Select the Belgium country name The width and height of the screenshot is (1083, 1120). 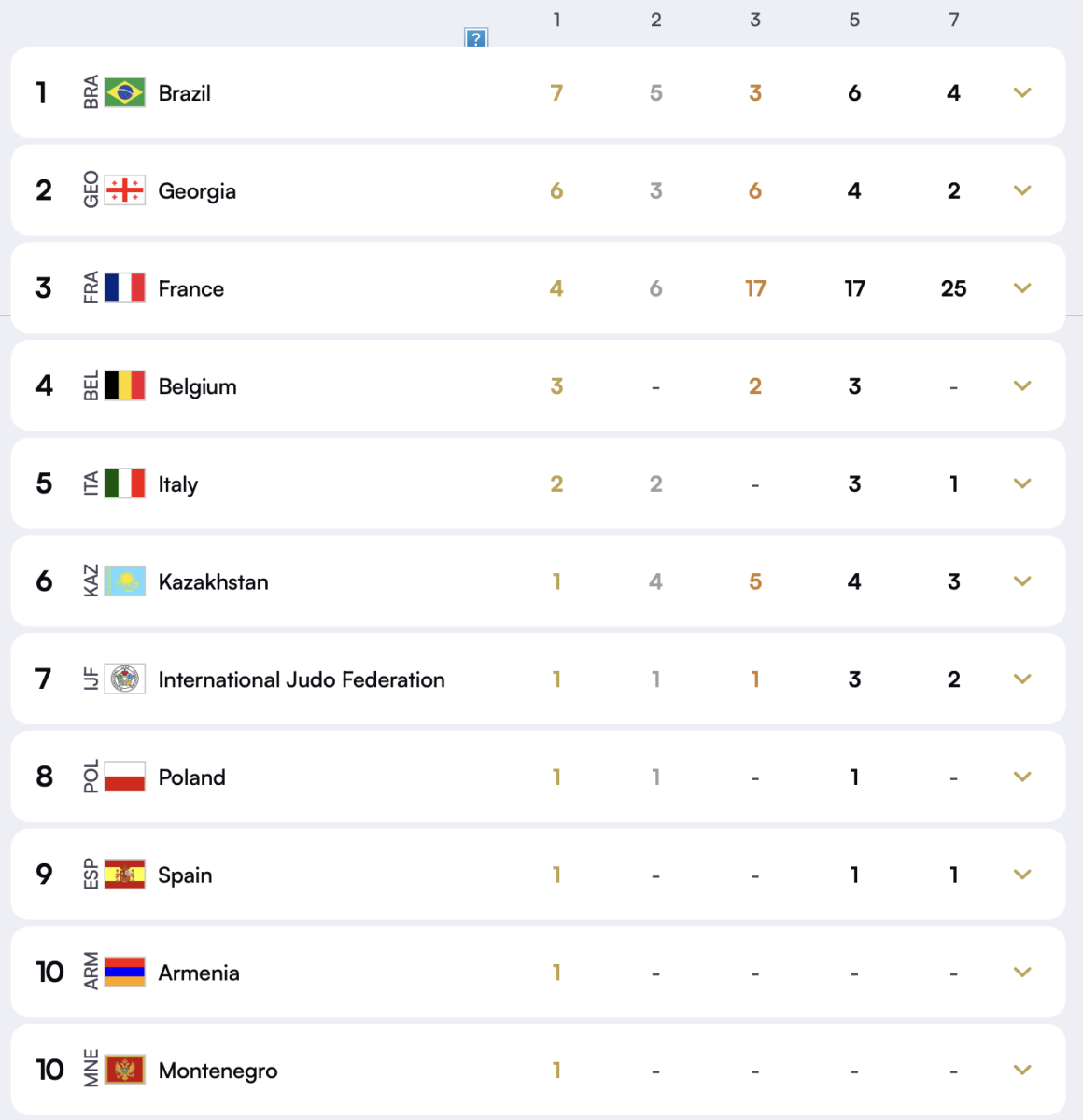click(198, 385)
